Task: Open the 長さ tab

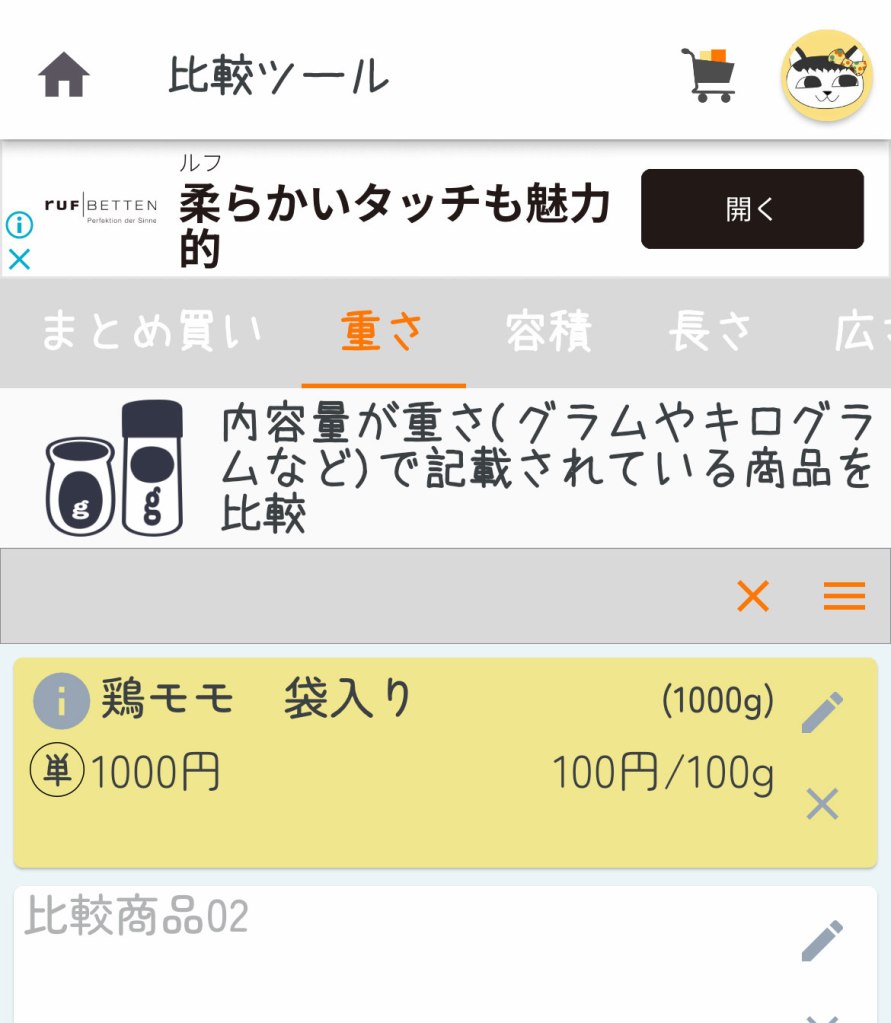Action: 710,332
